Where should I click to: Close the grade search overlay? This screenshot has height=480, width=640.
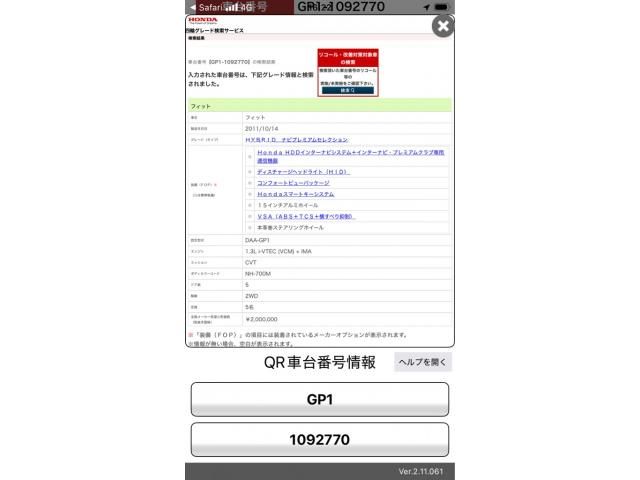(x=443, y=26)
